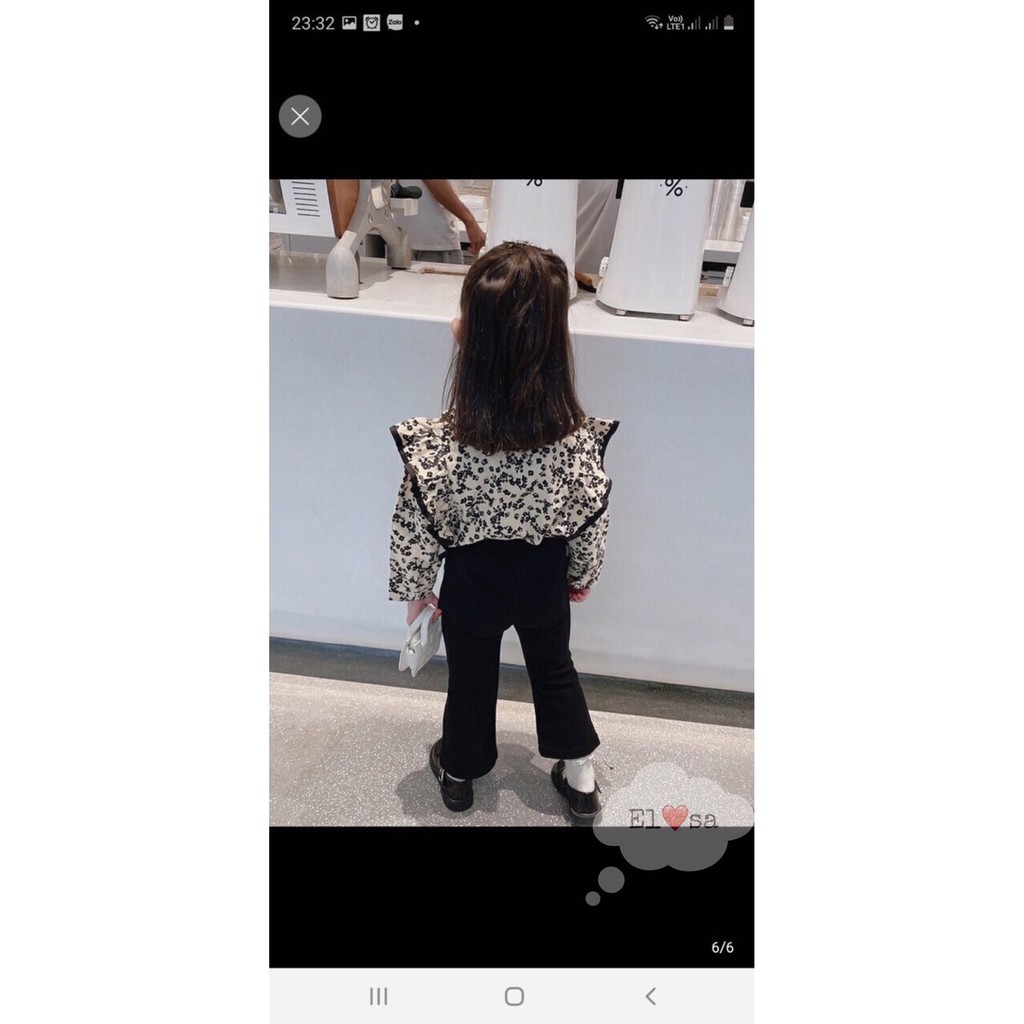Open the recent apps view
This screenshot has height=1024, width=1024.
pos(378,996)
